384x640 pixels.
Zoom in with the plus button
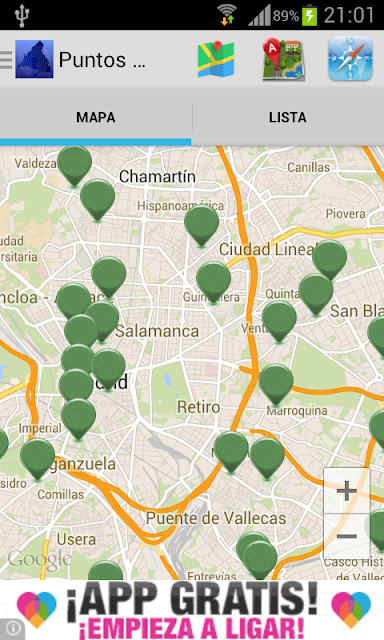(x=346, y=491)
